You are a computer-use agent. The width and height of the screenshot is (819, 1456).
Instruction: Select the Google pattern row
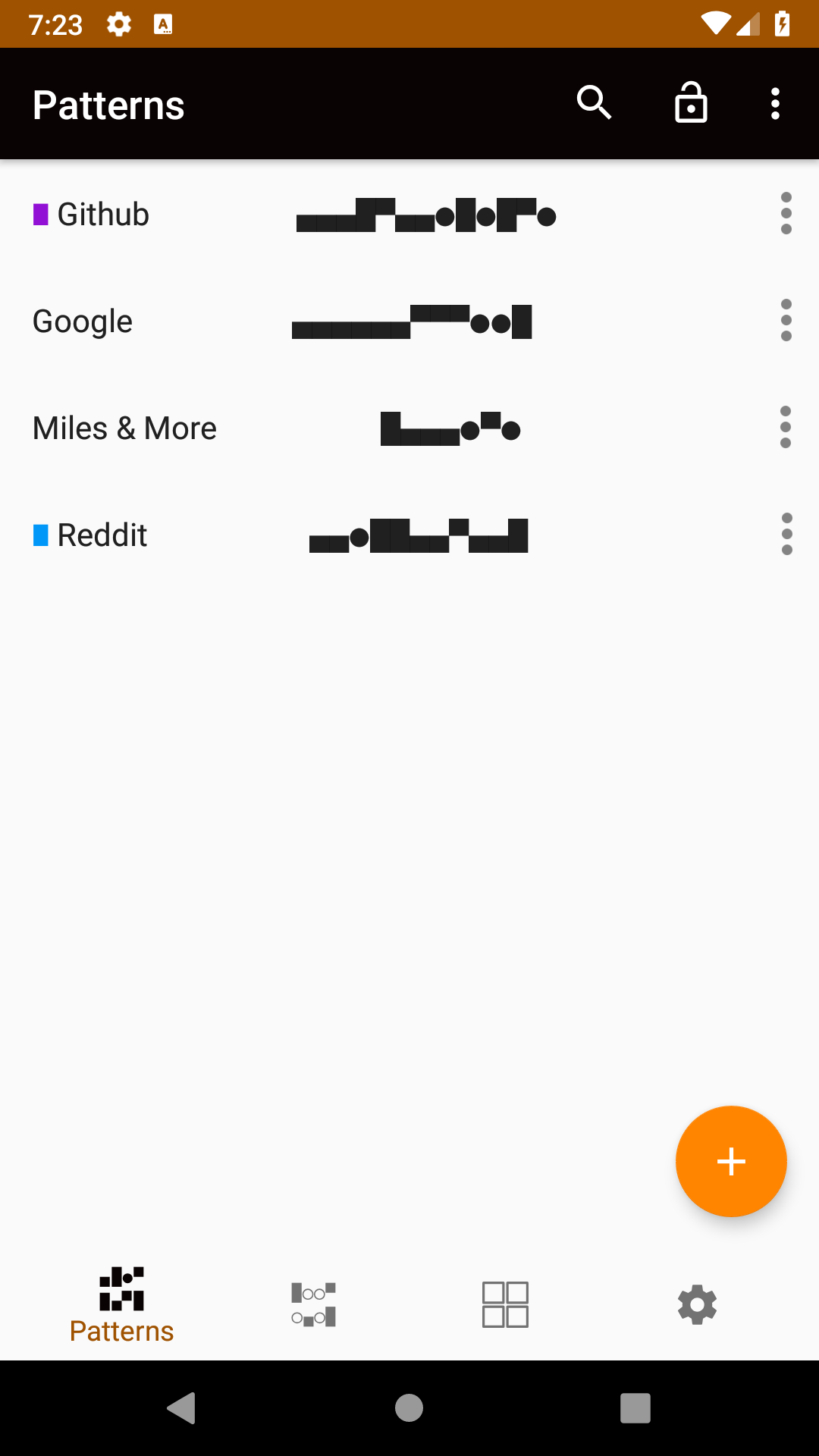(x=83, y=322)
